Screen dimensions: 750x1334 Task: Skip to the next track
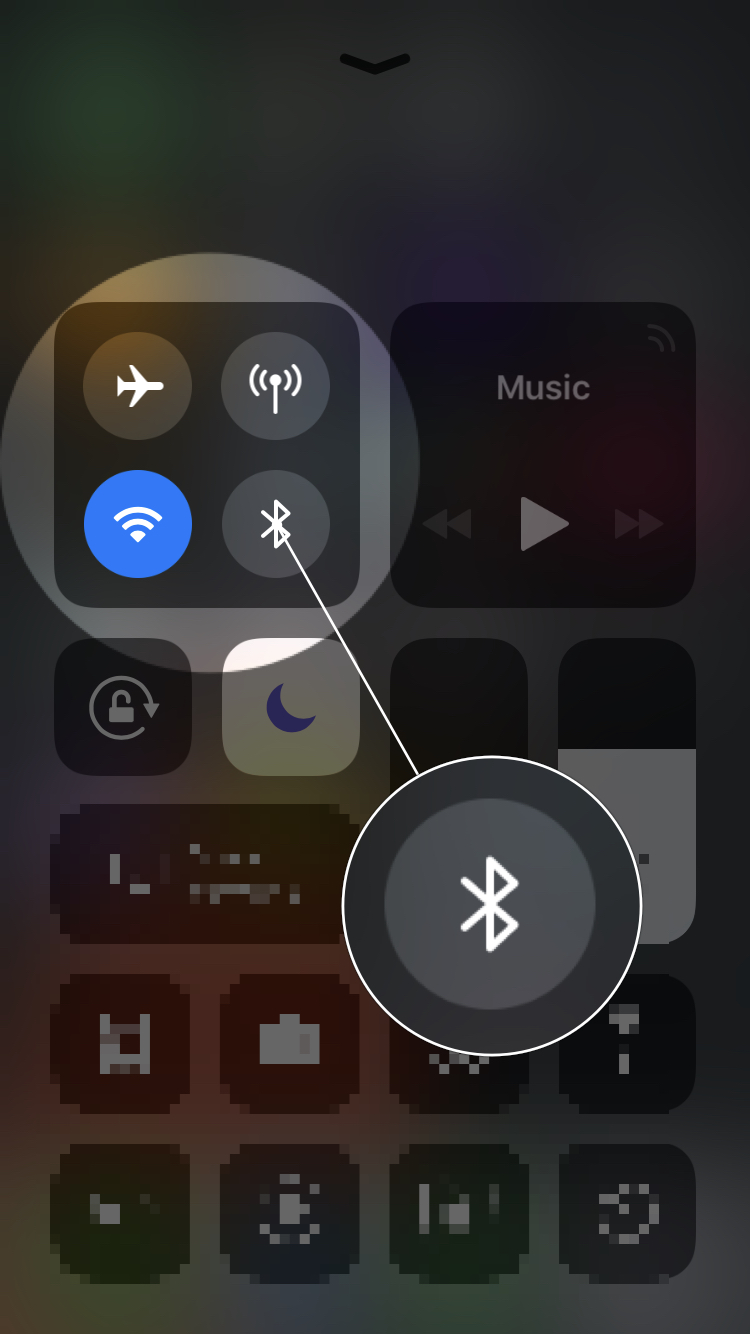(x=639, y=524)
